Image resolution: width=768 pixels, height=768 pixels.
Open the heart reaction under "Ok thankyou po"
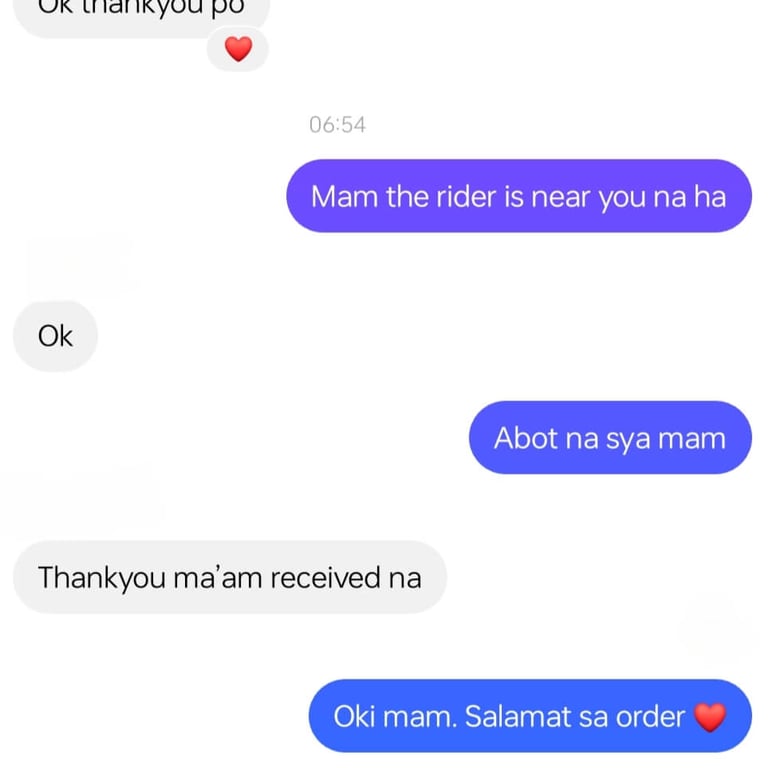[238, 49]
